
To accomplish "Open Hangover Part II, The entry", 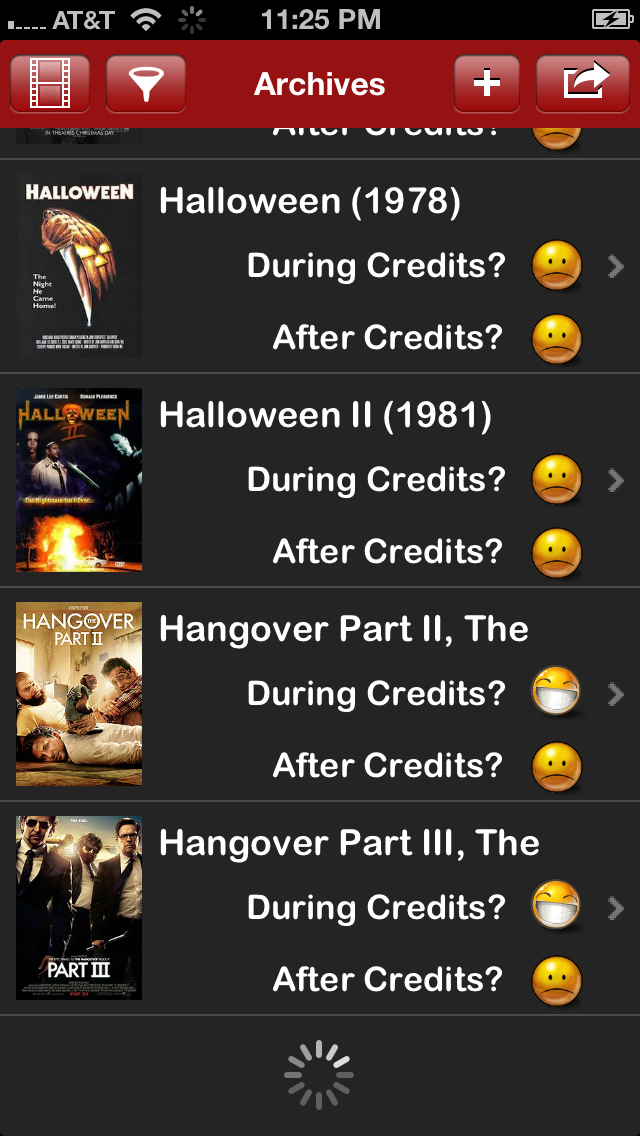I will click(x=320, y=694).
